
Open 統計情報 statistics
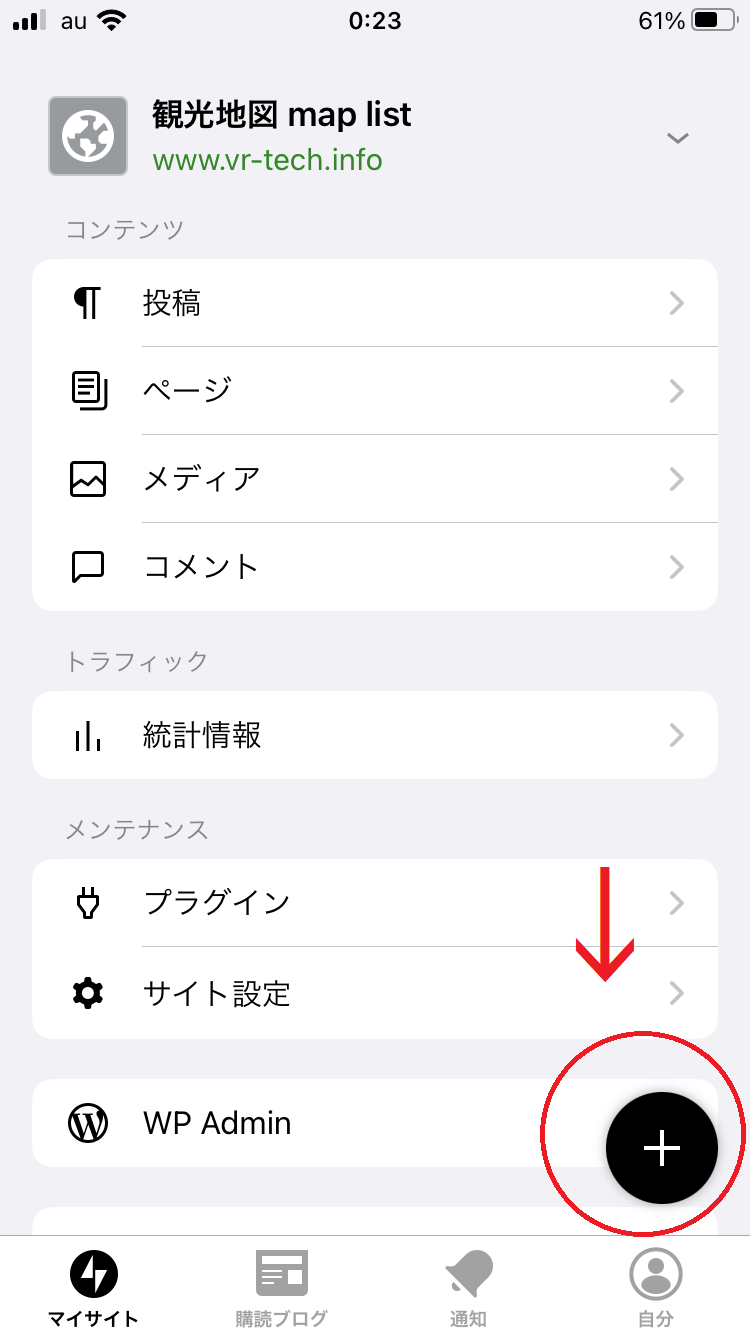pos(374,736)
